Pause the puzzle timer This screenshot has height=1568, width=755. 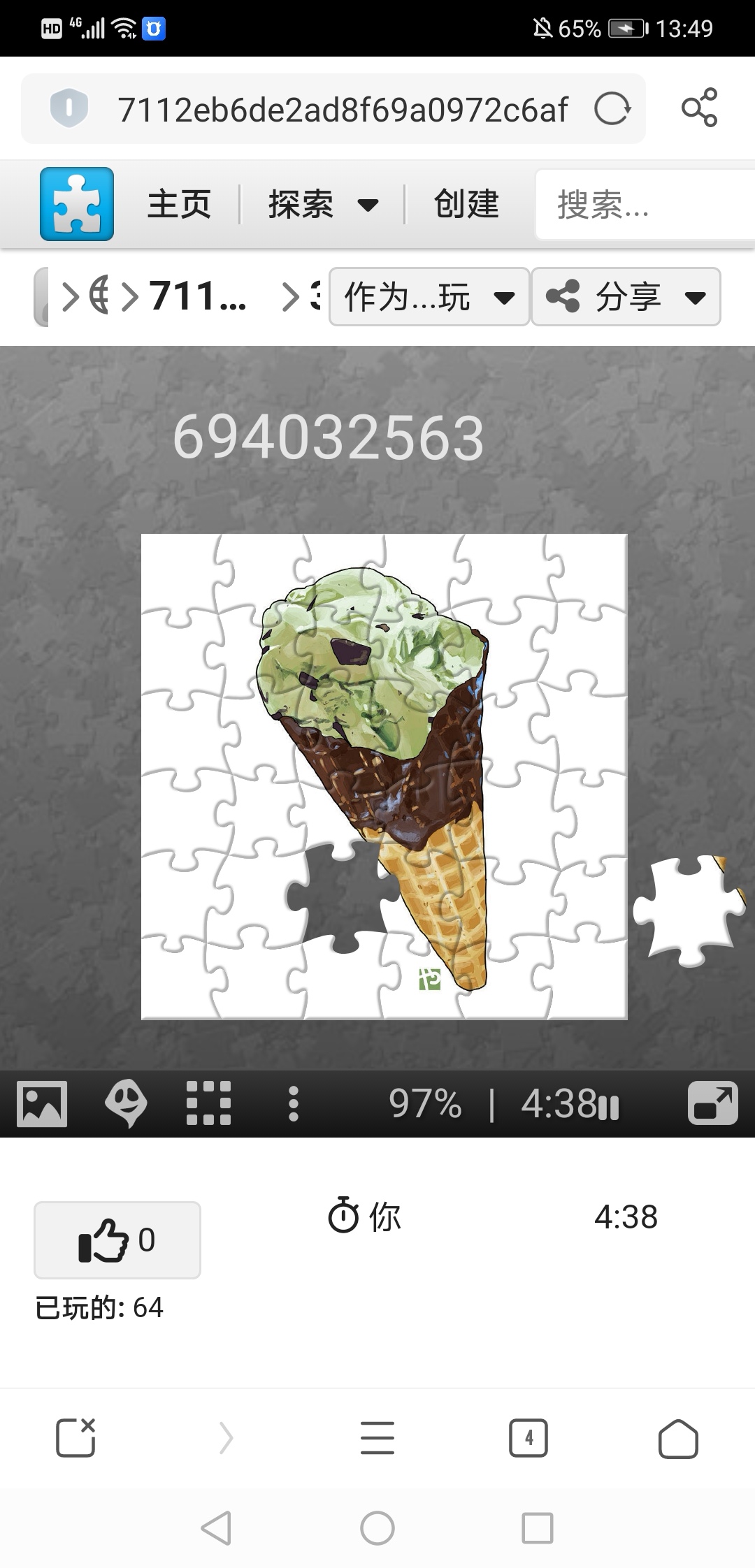tap(609, 1107)
